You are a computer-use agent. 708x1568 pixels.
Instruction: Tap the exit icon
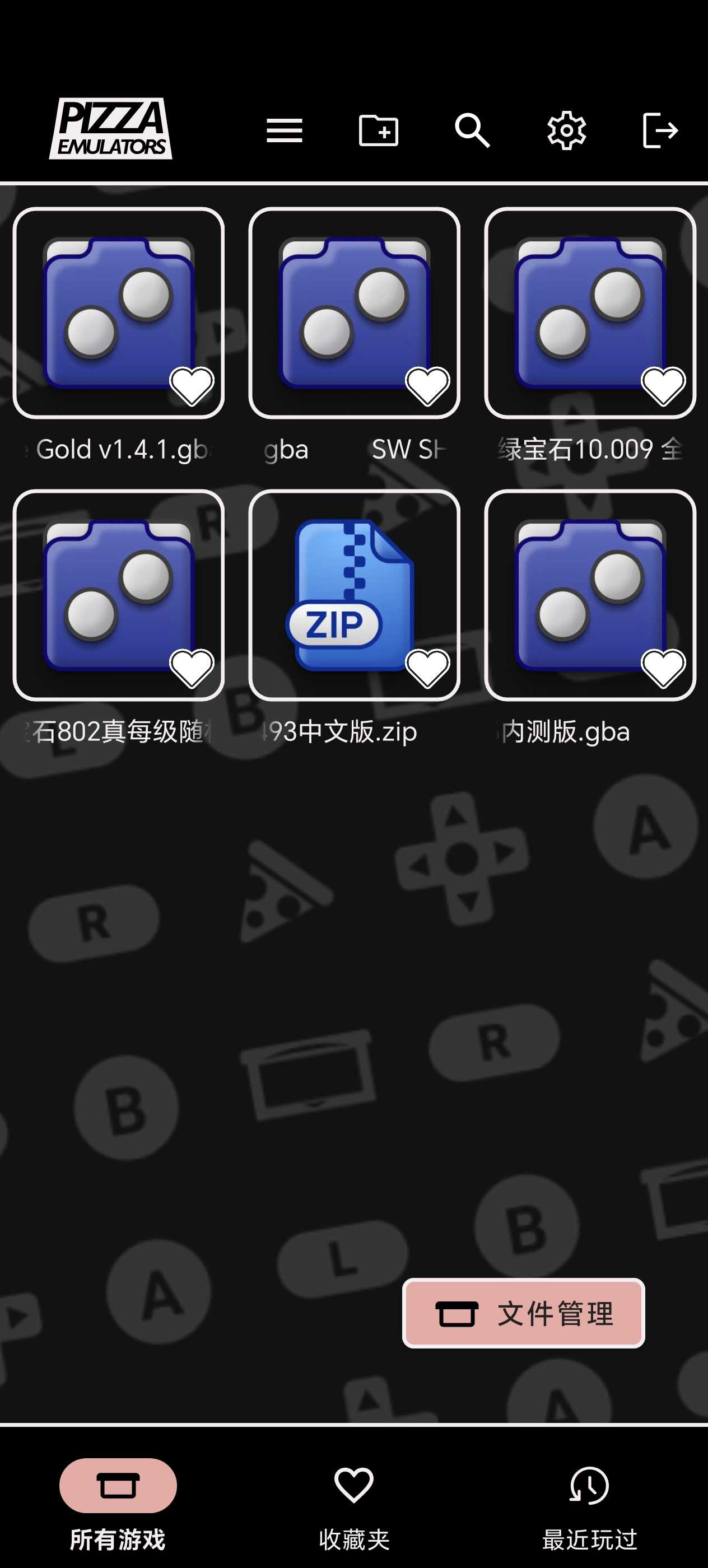[x=660, y=130]
